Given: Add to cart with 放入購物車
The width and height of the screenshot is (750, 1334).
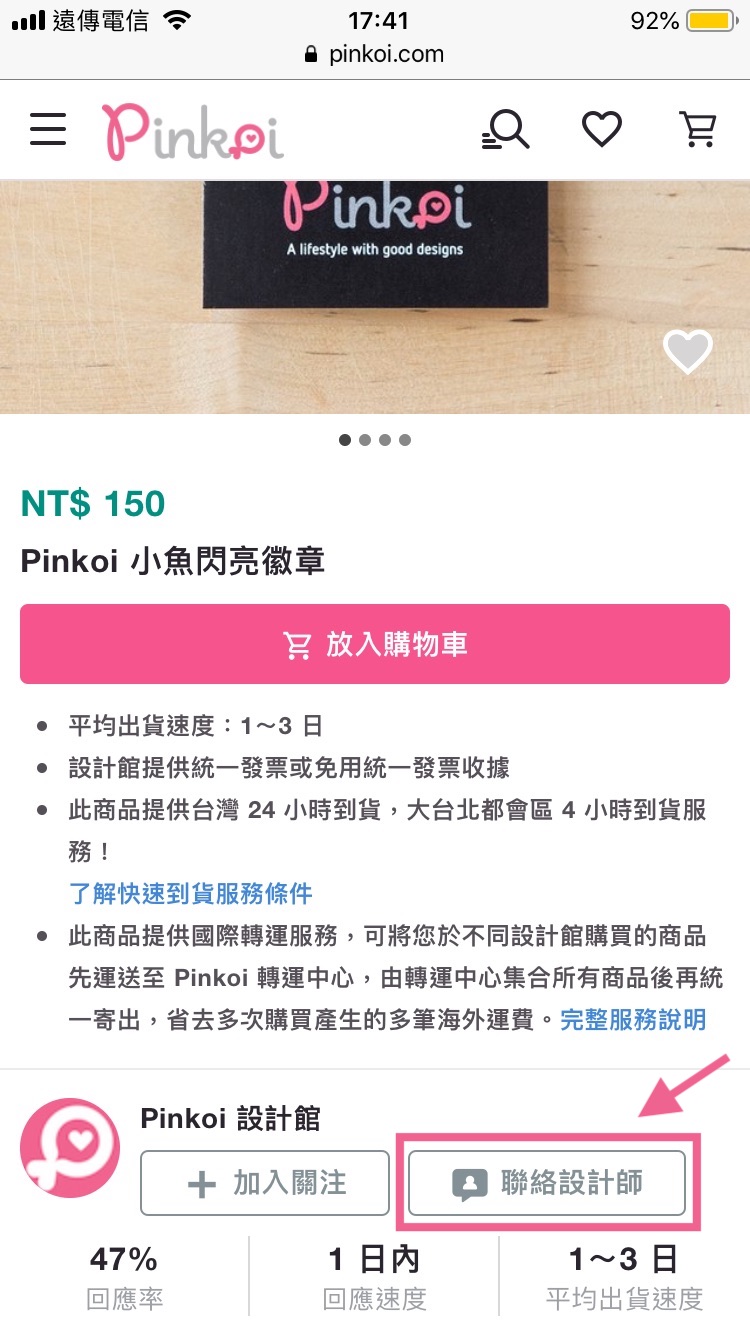Looking at the screenshot, I should [x=375, y=644].
